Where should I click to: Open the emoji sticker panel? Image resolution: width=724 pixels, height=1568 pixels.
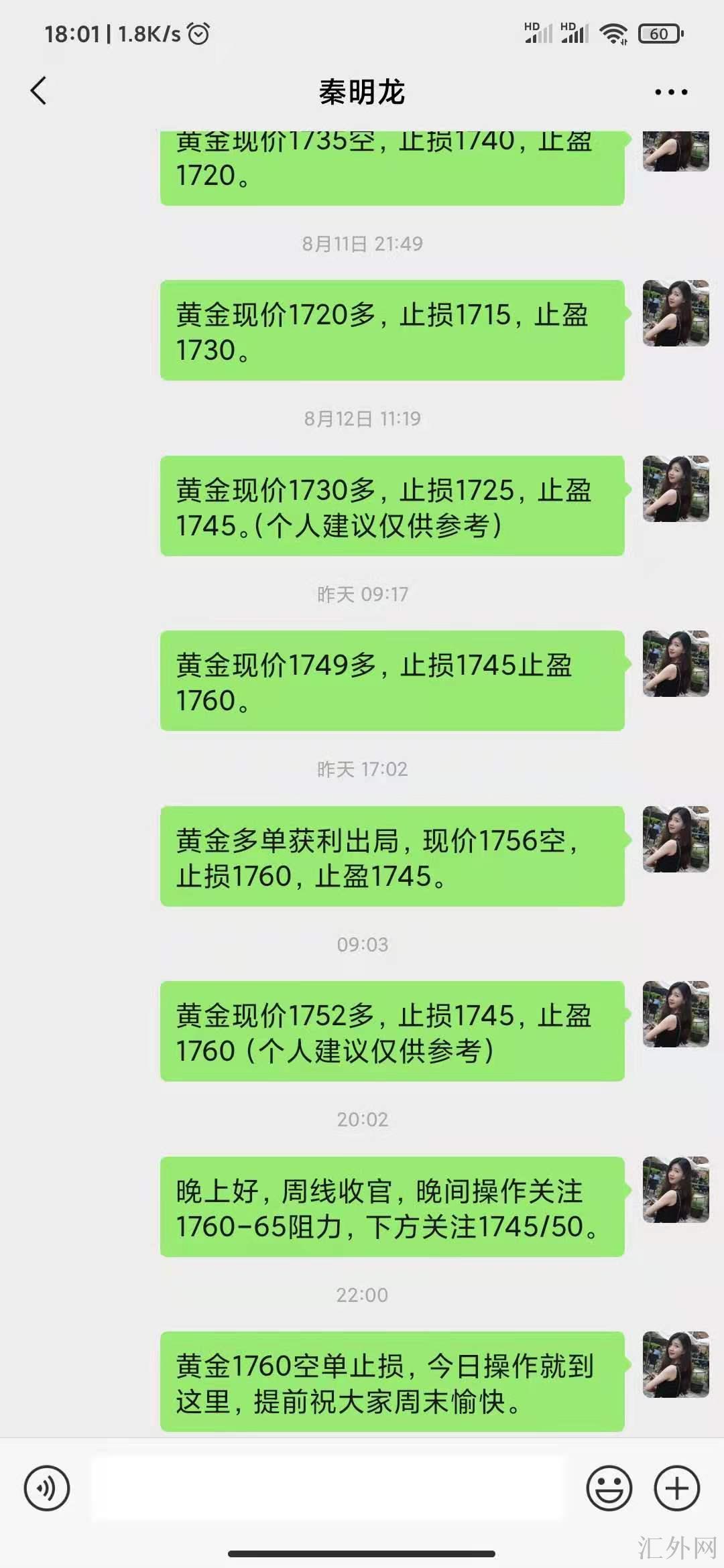[x=609, y=1488]
